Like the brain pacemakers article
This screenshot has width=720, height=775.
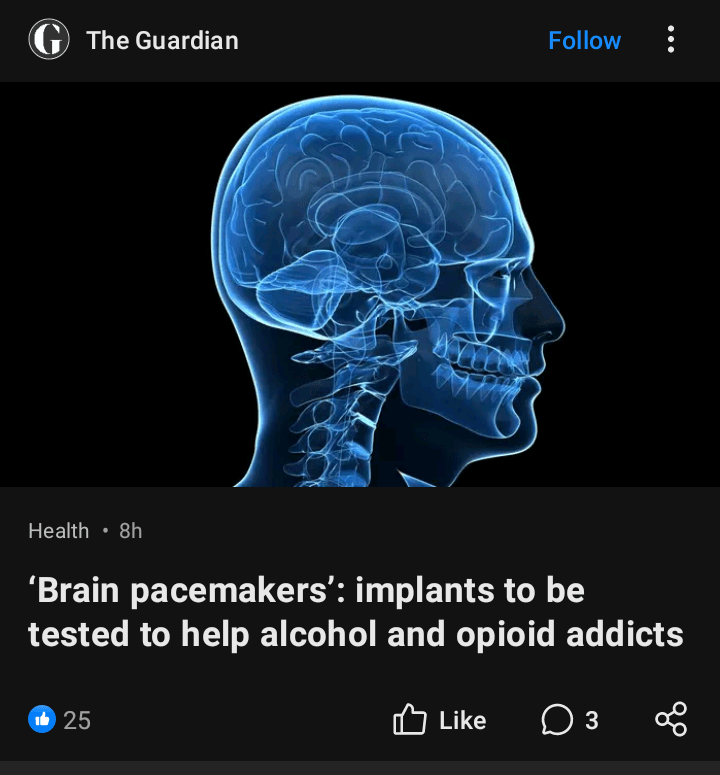(440, 720)
